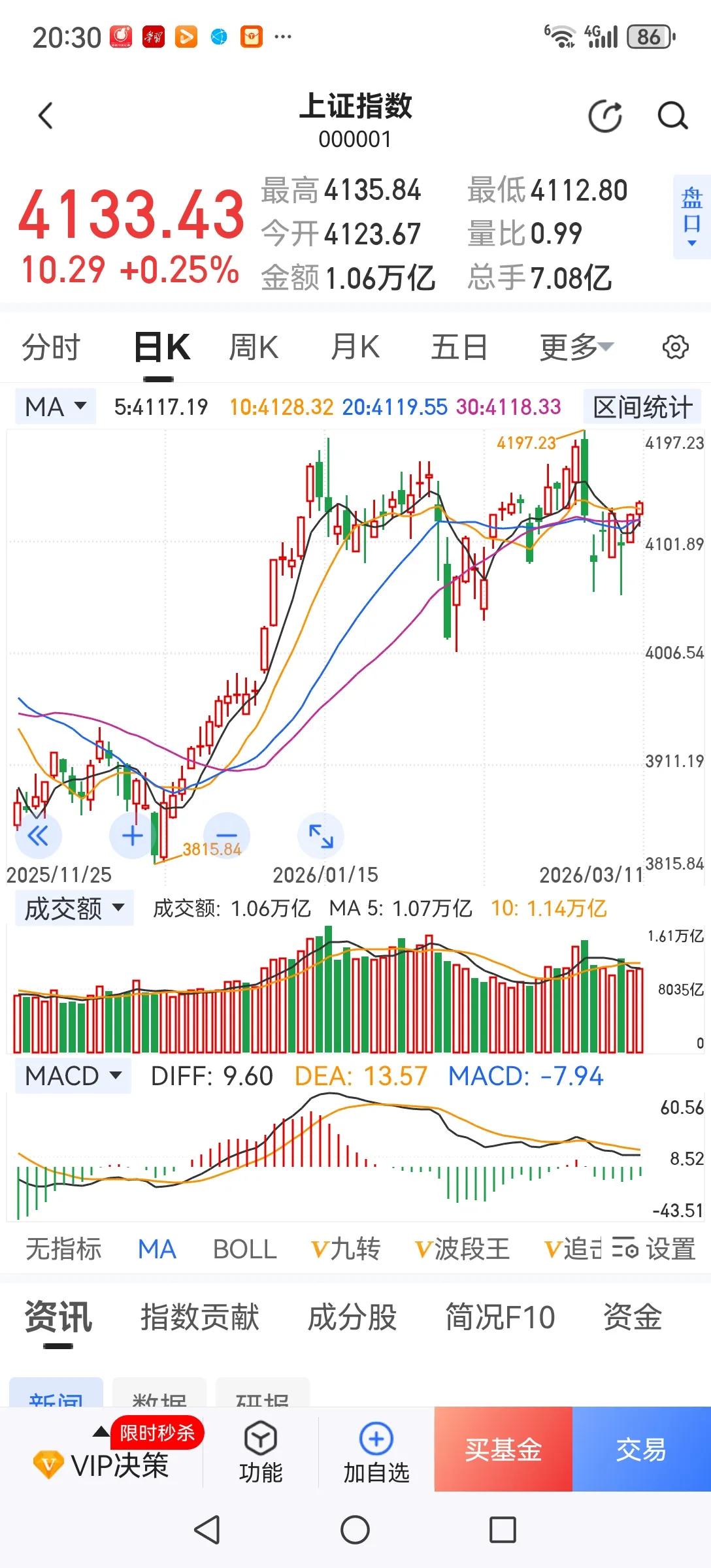Zoom out of chart using minus icon
Image resolution: width=711 pixels, height=1568 pixels.
click(225, 835)
